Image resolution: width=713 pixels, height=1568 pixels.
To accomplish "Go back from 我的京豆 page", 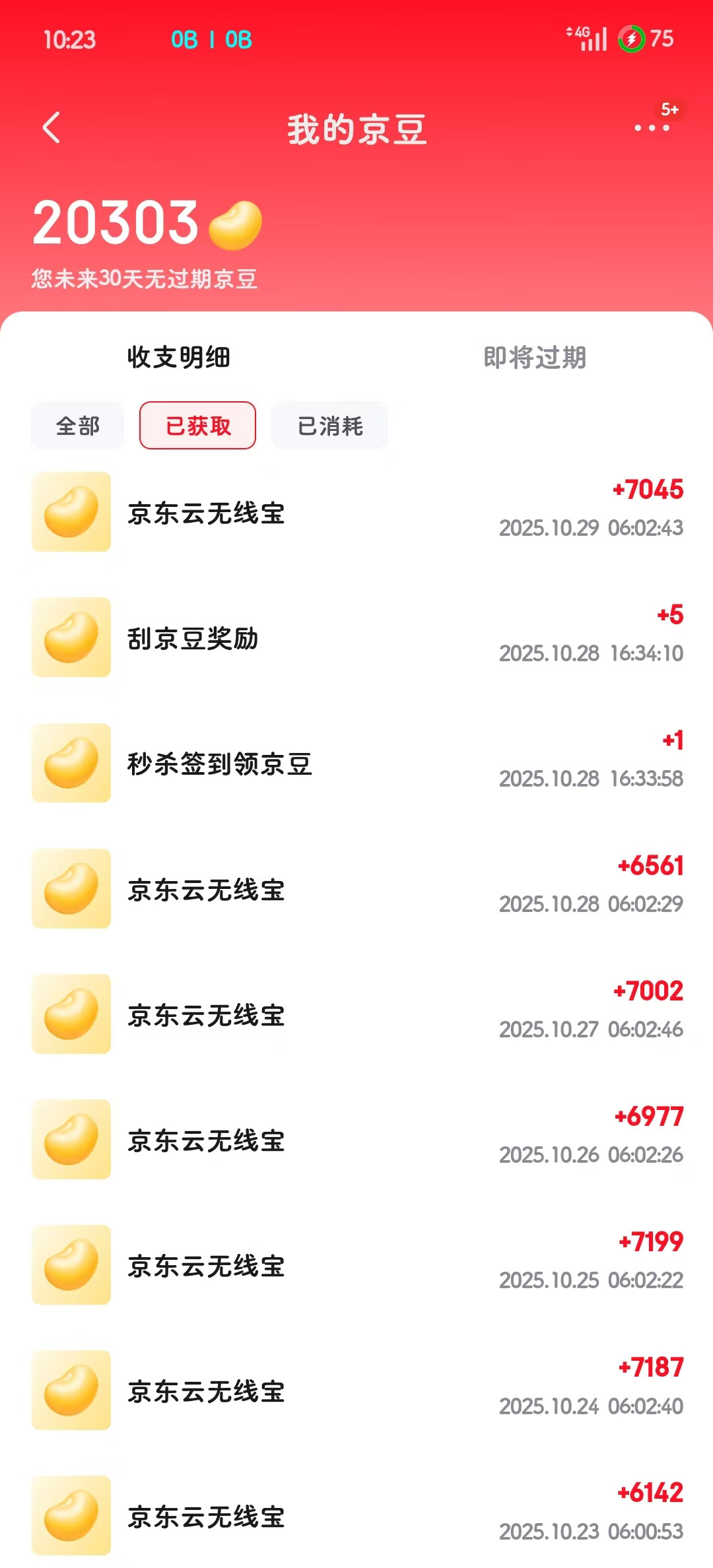I will [x=51, y=127].
